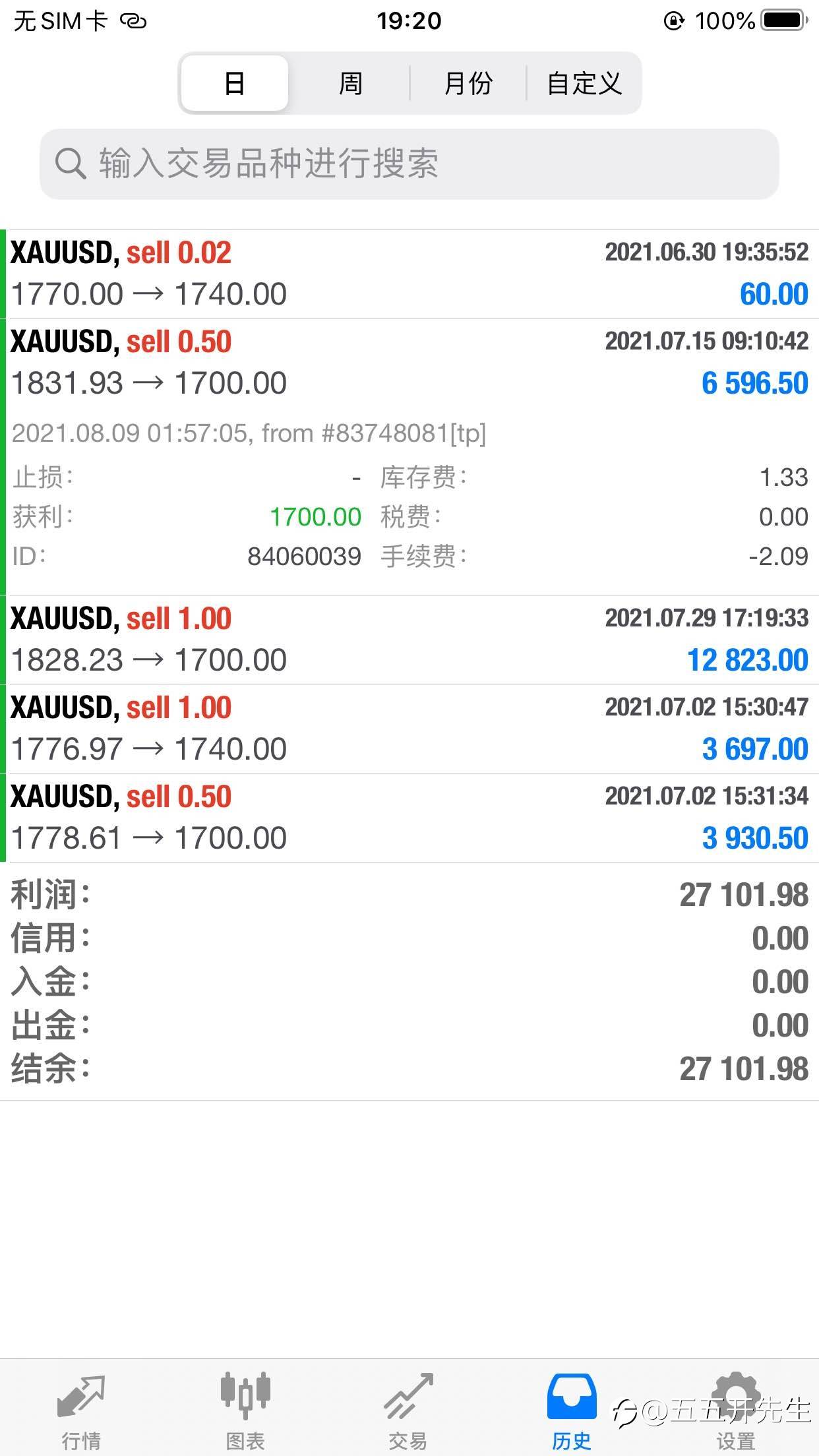Tap the symbol search field
This screenshot has height=1456, width=819.
pyautogui.click(x=409, y=164)
